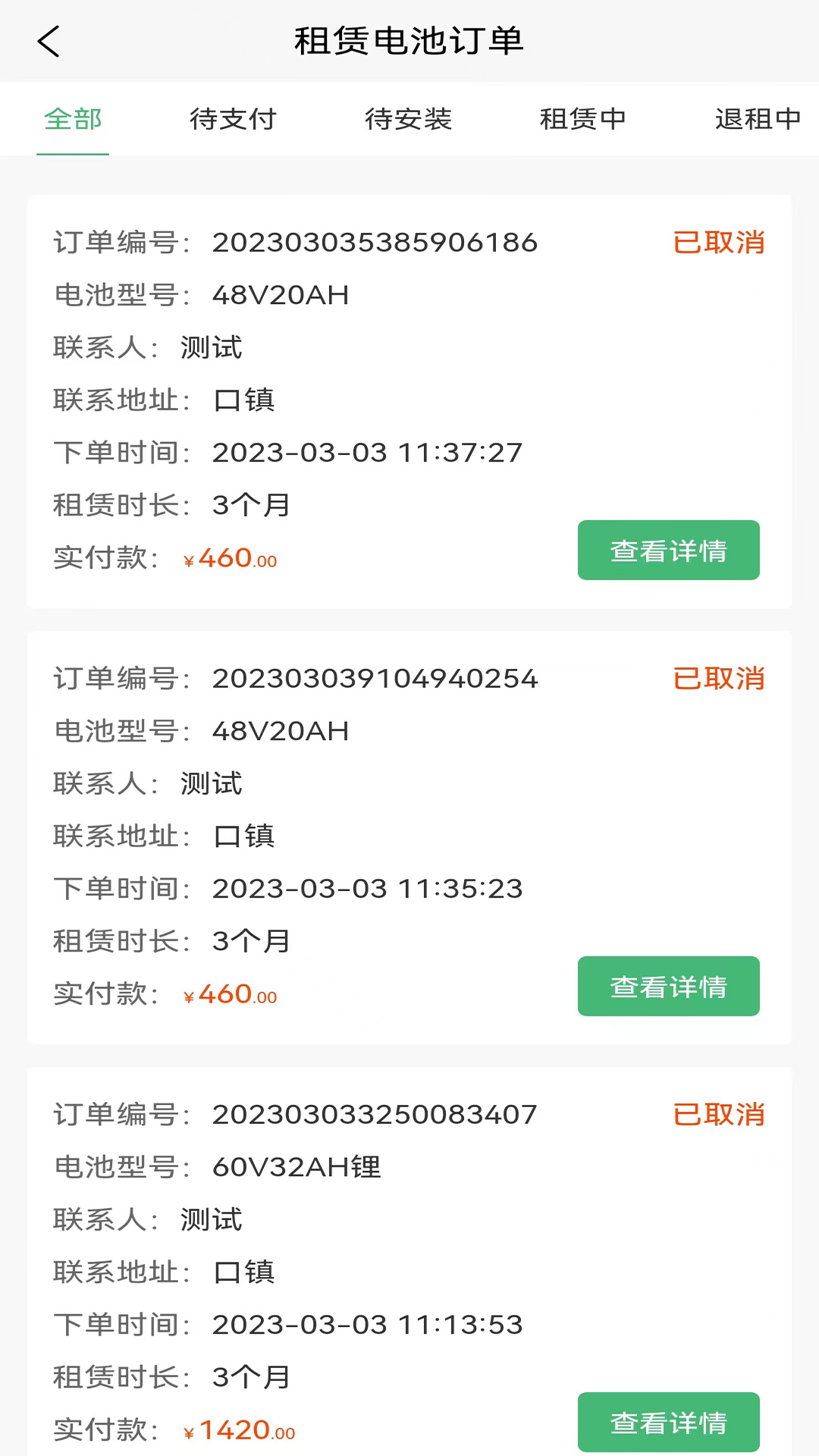View the 退租中 tab
819x1456 pixels.
pyautogui.click(x=757, y=119)
